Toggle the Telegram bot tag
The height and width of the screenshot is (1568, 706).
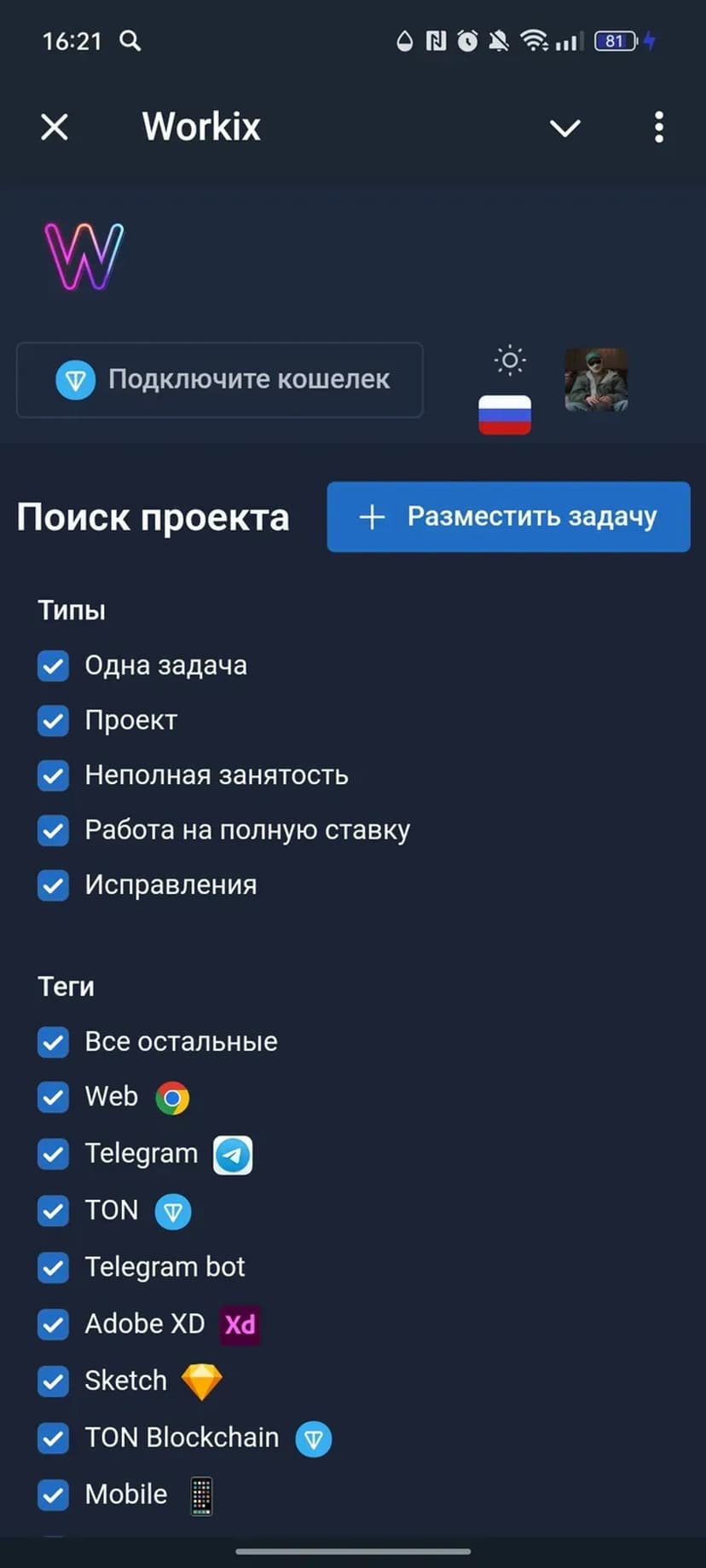(54, 1267)
